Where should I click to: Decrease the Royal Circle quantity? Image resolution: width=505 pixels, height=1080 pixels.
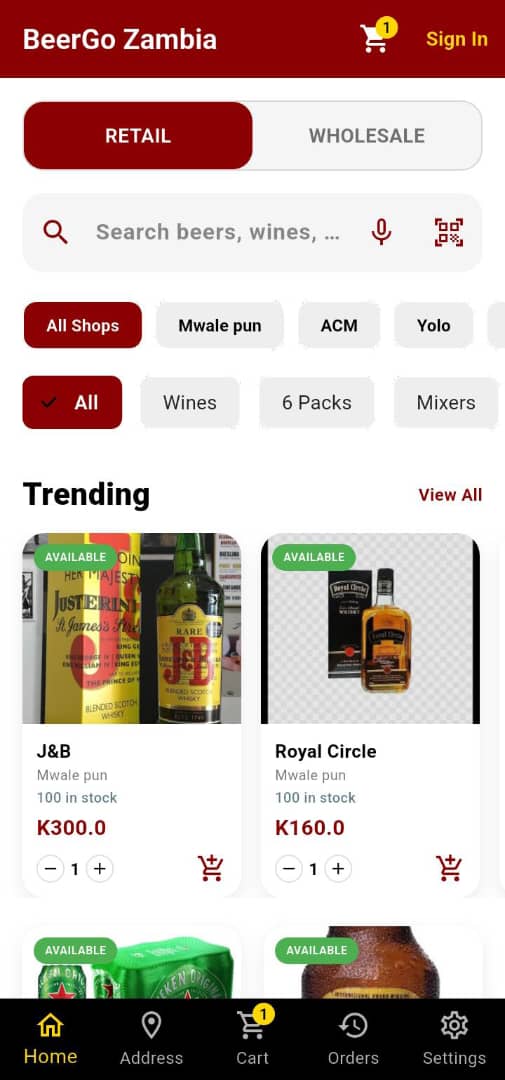(289, 869)
